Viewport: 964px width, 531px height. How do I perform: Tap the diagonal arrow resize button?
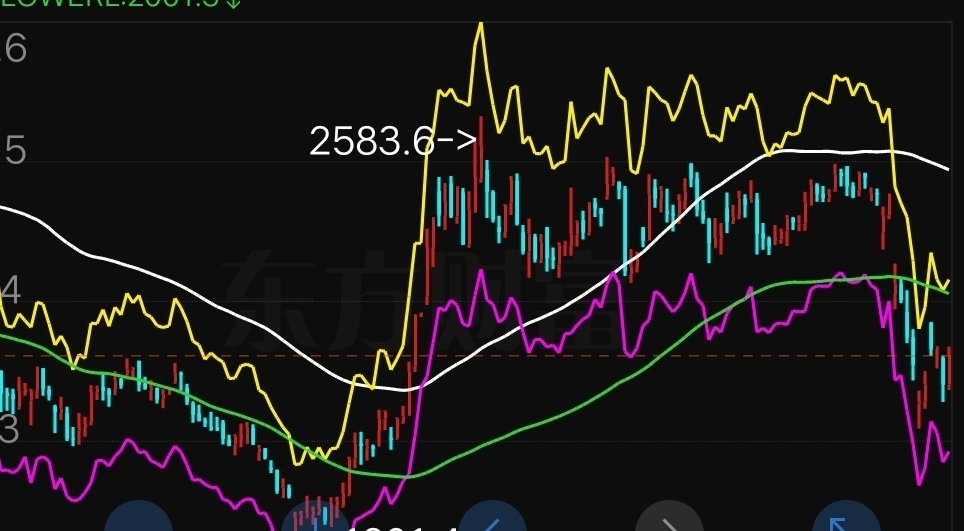(845, 520)
